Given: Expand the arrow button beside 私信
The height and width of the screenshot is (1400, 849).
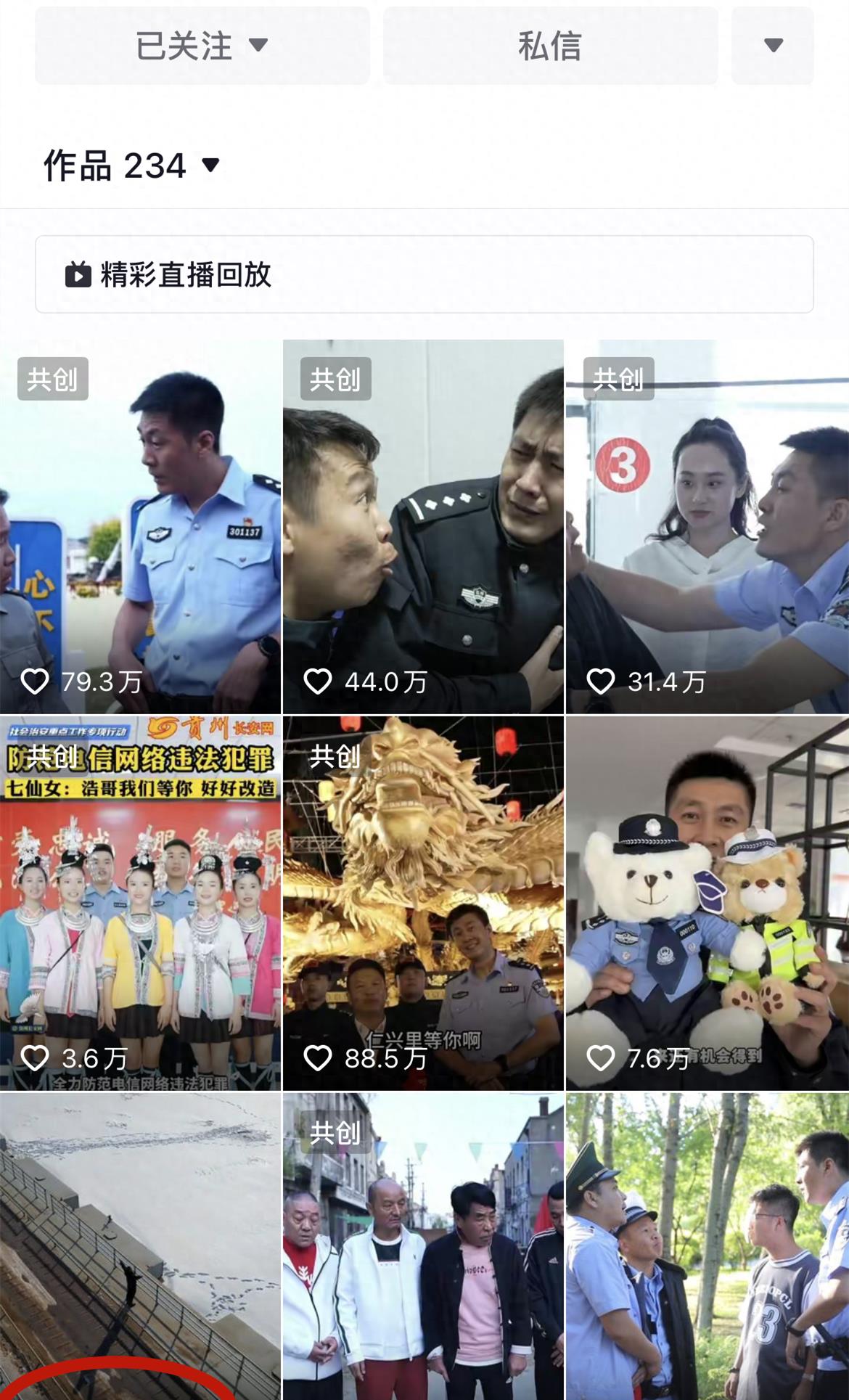Looking at the screenshot, I should coord(773,46).
